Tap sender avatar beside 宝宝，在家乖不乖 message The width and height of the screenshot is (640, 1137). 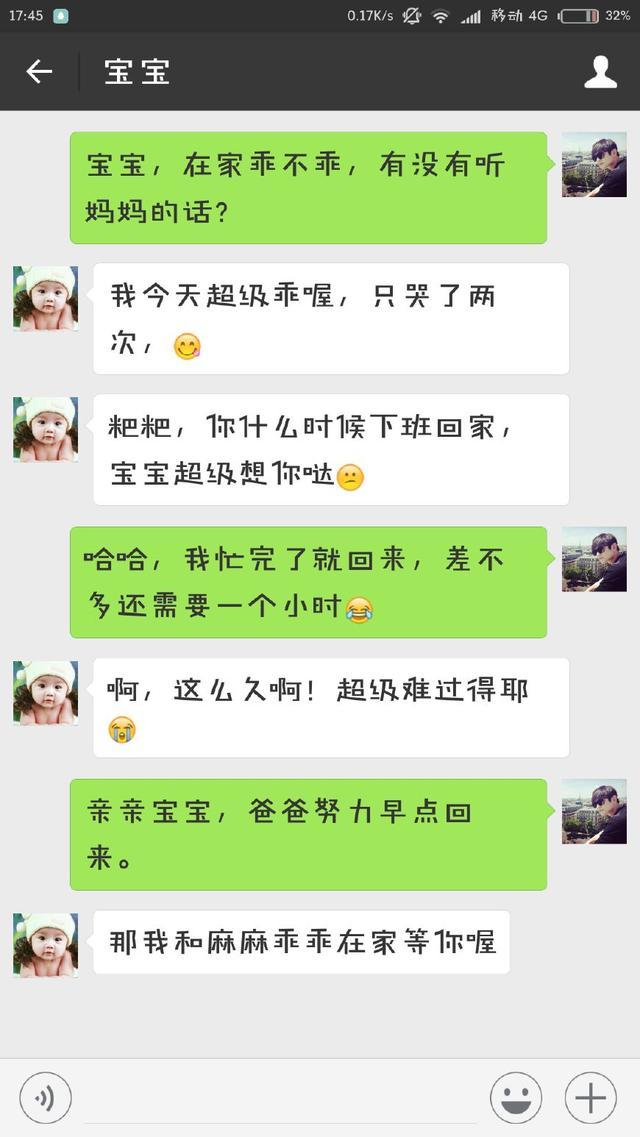594,164
